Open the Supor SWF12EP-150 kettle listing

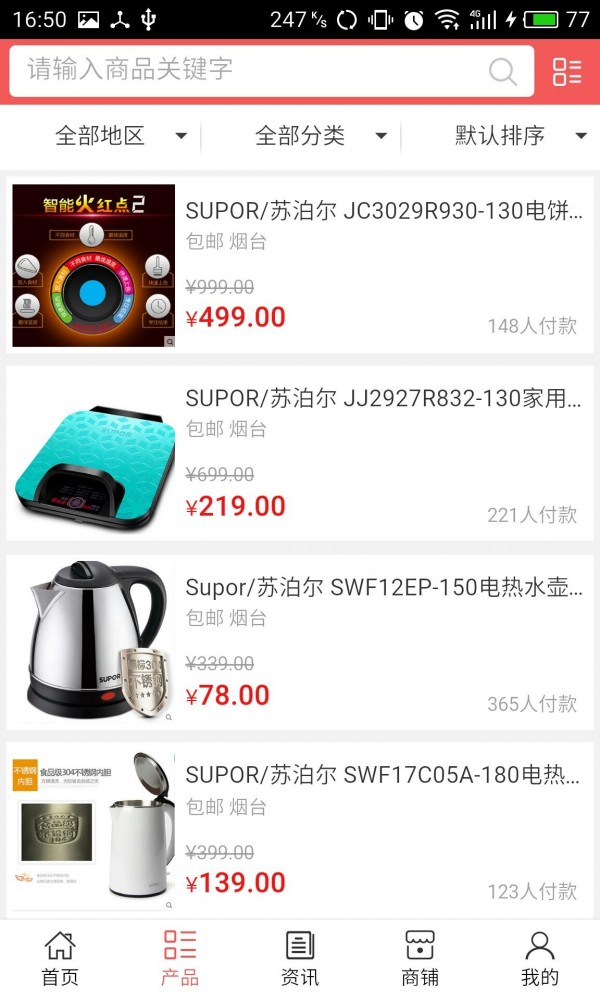pos(300,641)
